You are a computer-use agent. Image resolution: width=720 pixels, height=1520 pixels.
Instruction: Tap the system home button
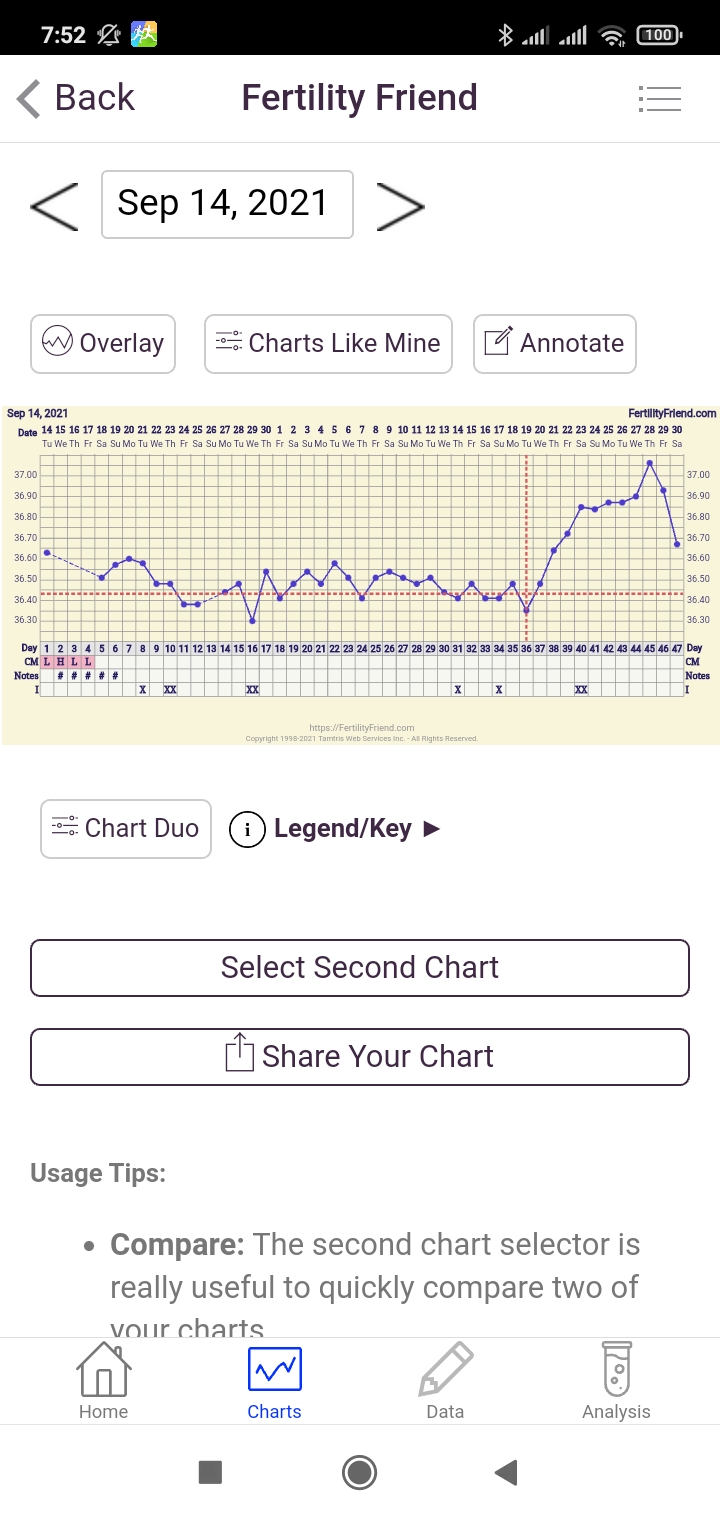[x=359, y=1472]
